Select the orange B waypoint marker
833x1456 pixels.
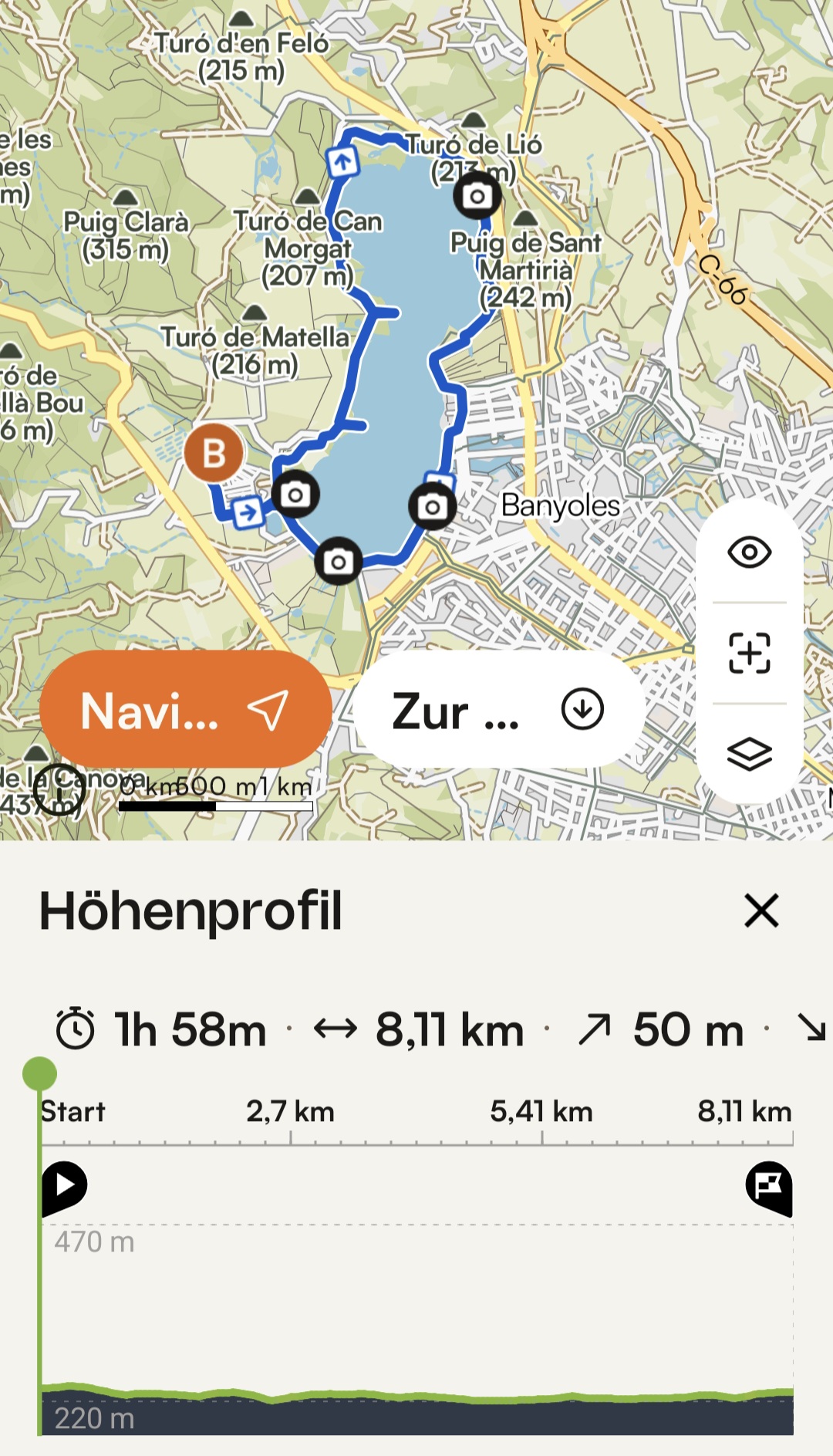(214, 453)
